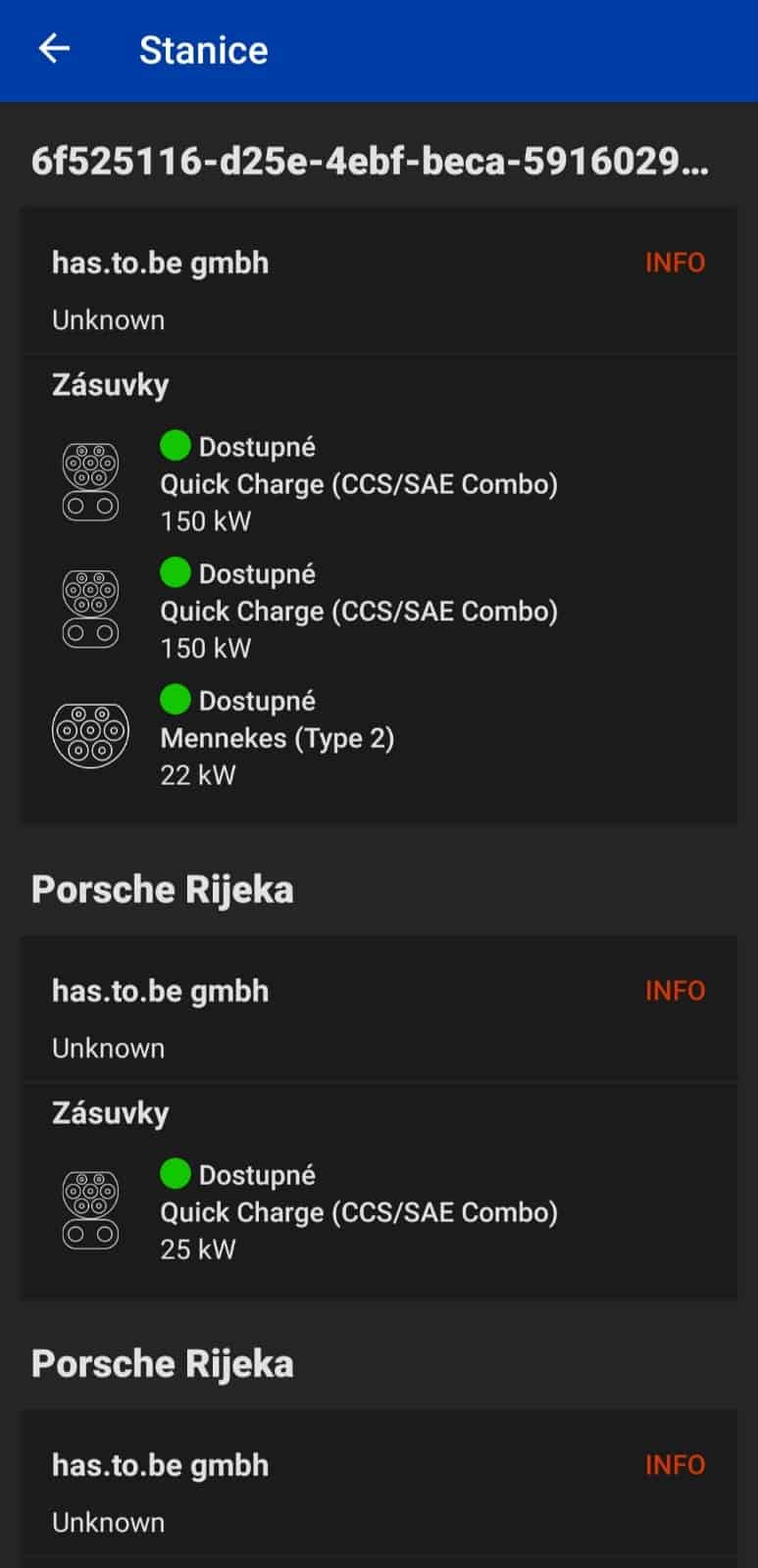Open INFO for the station with 150 kW chargers

tap(675, 263)
